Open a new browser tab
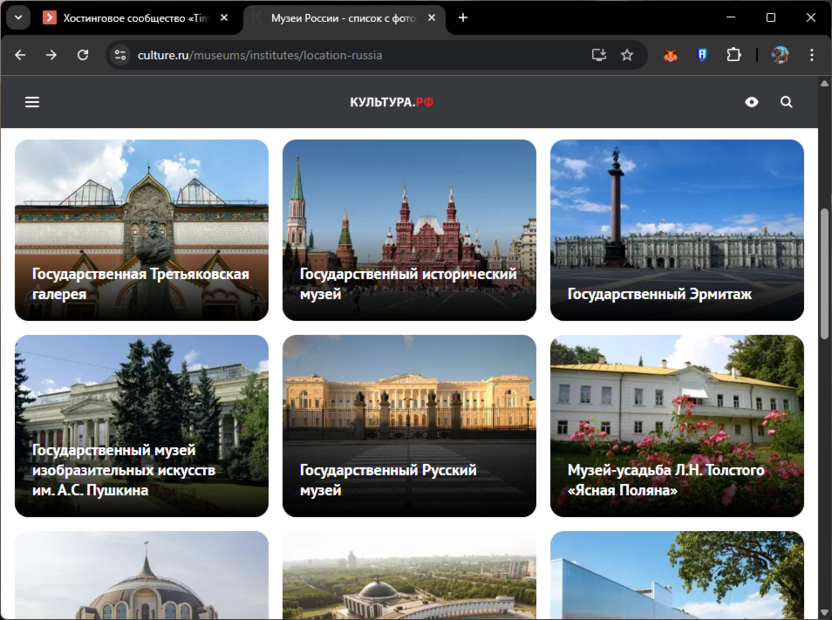 pyautogui.click(x=463, y=18)
